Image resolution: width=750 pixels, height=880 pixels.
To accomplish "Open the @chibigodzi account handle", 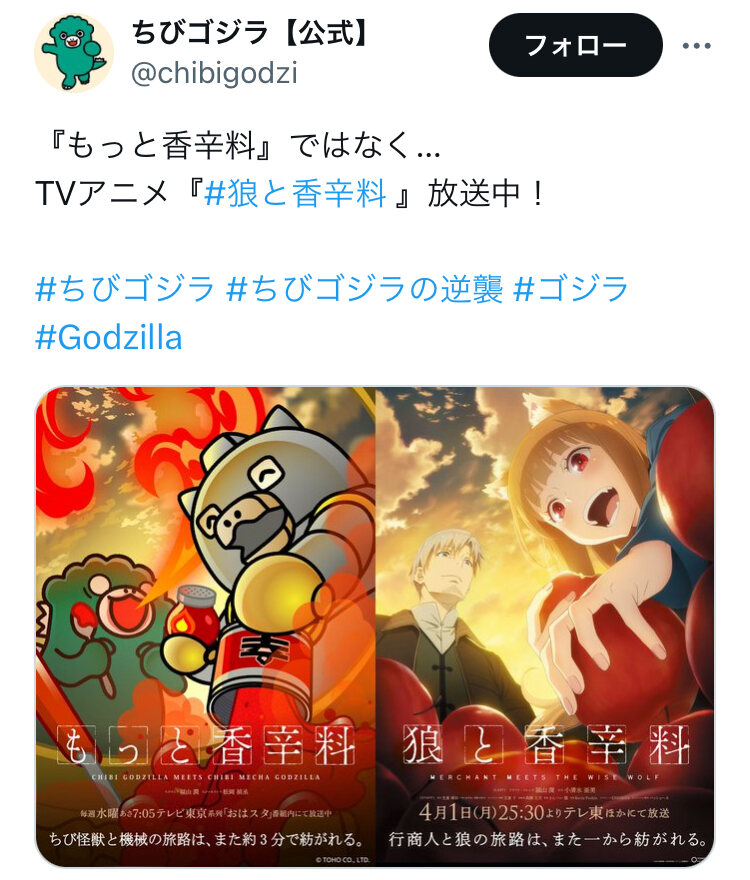I will tap(213, 73).
